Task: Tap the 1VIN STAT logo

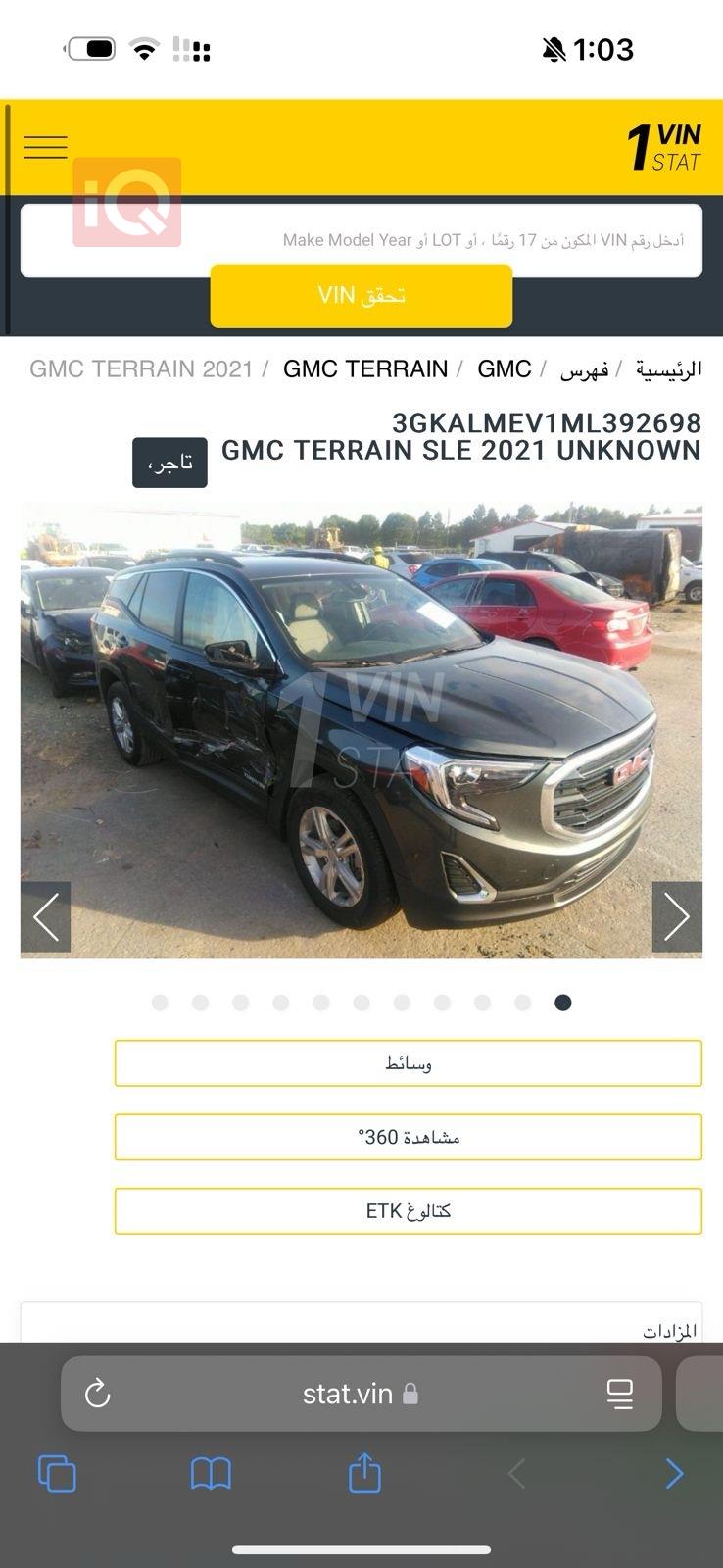Action: point(664,147)
